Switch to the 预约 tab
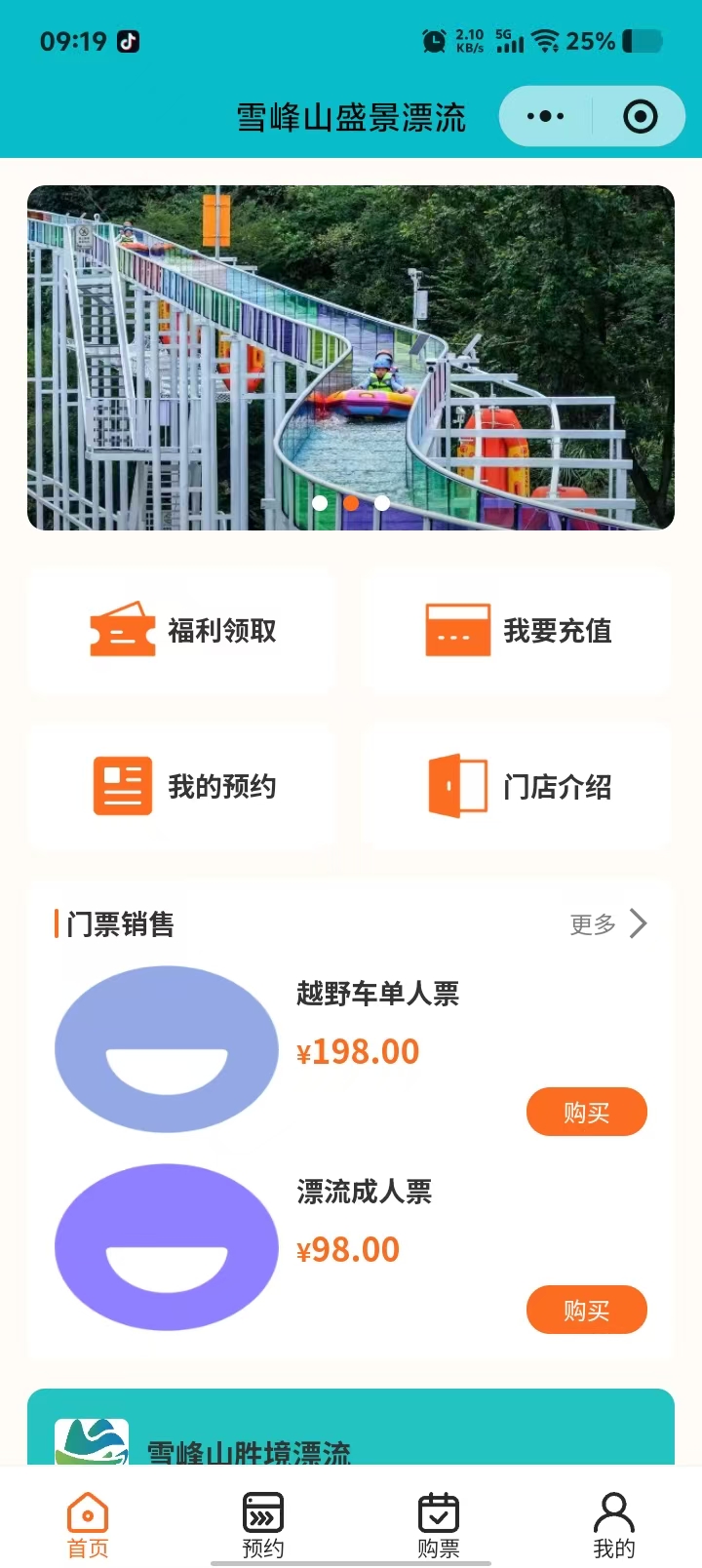 pyautogui.click(x=263, y=1525)
